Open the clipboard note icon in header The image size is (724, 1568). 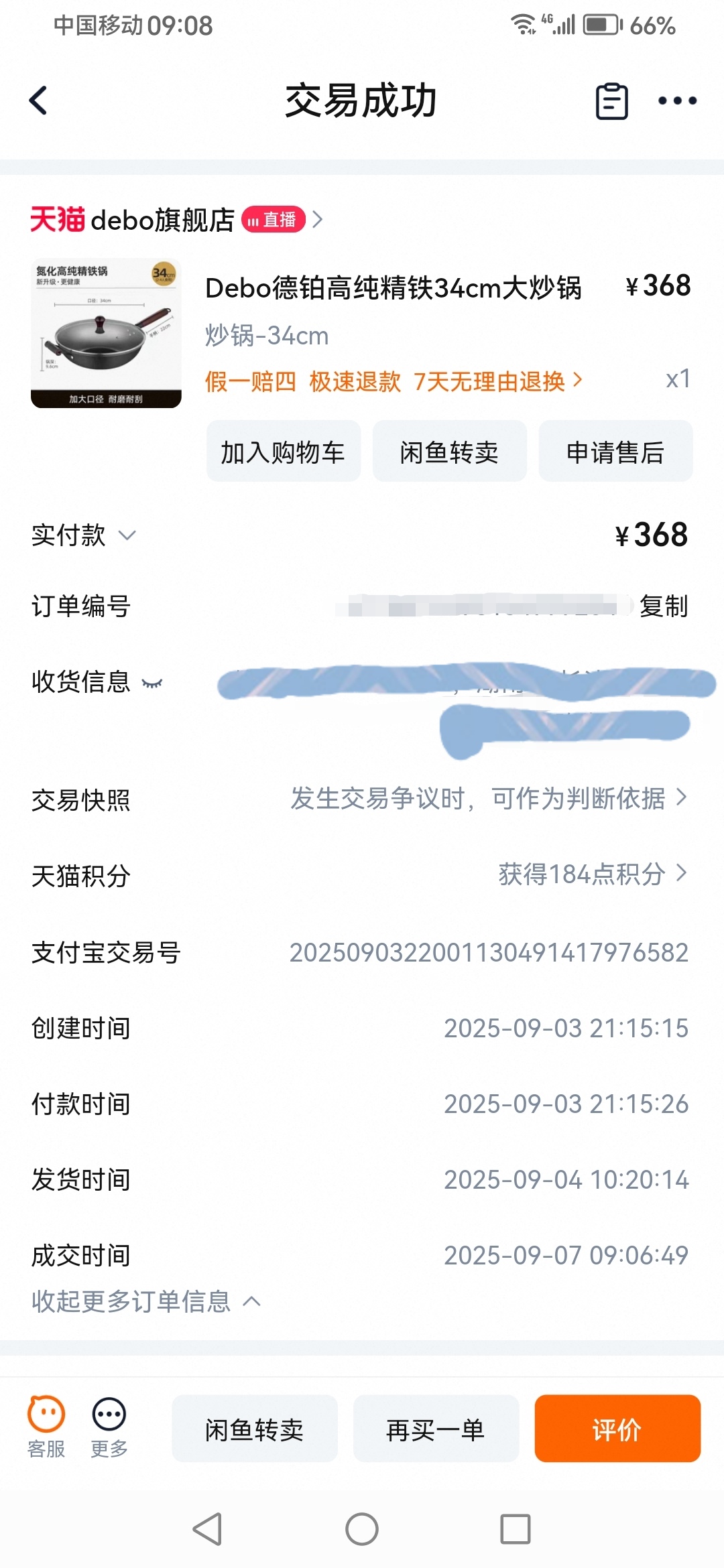(611, 101)
